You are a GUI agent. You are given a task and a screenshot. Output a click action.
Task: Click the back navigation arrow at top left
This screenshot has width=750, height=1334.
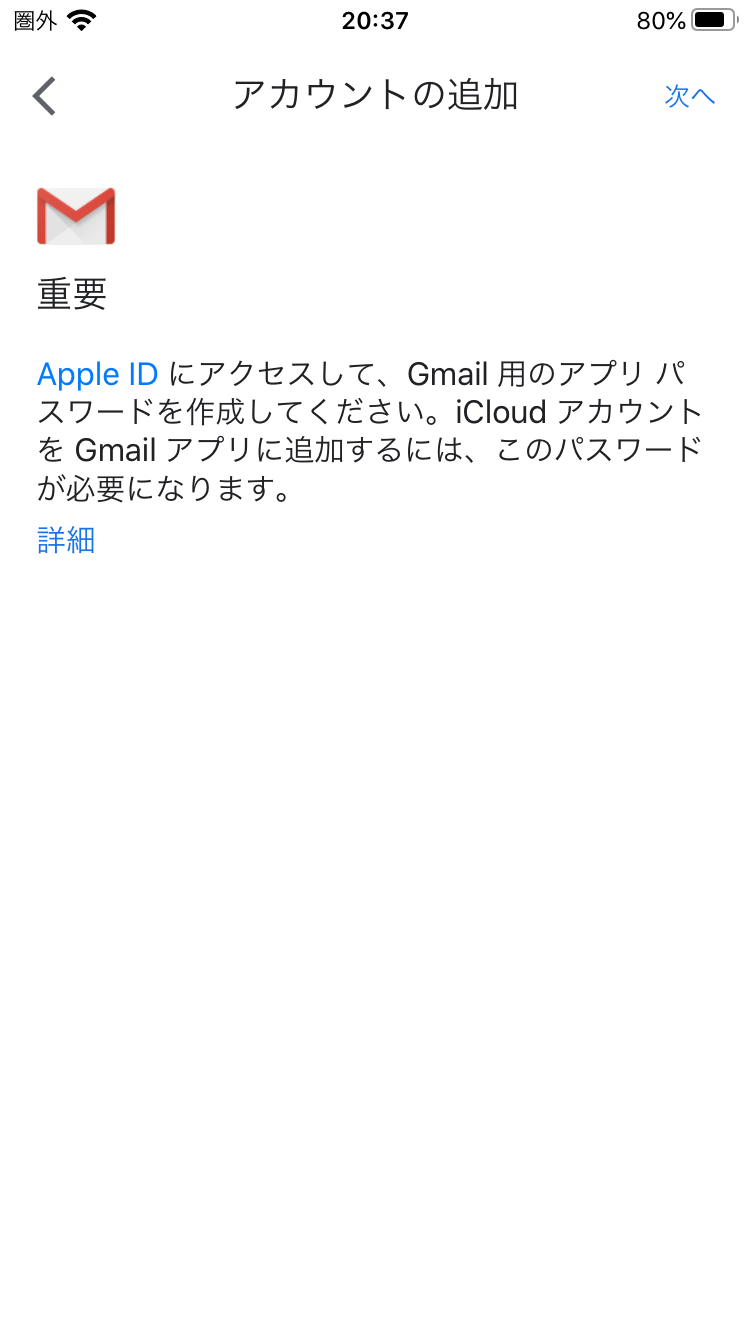[x=44, y=96]
